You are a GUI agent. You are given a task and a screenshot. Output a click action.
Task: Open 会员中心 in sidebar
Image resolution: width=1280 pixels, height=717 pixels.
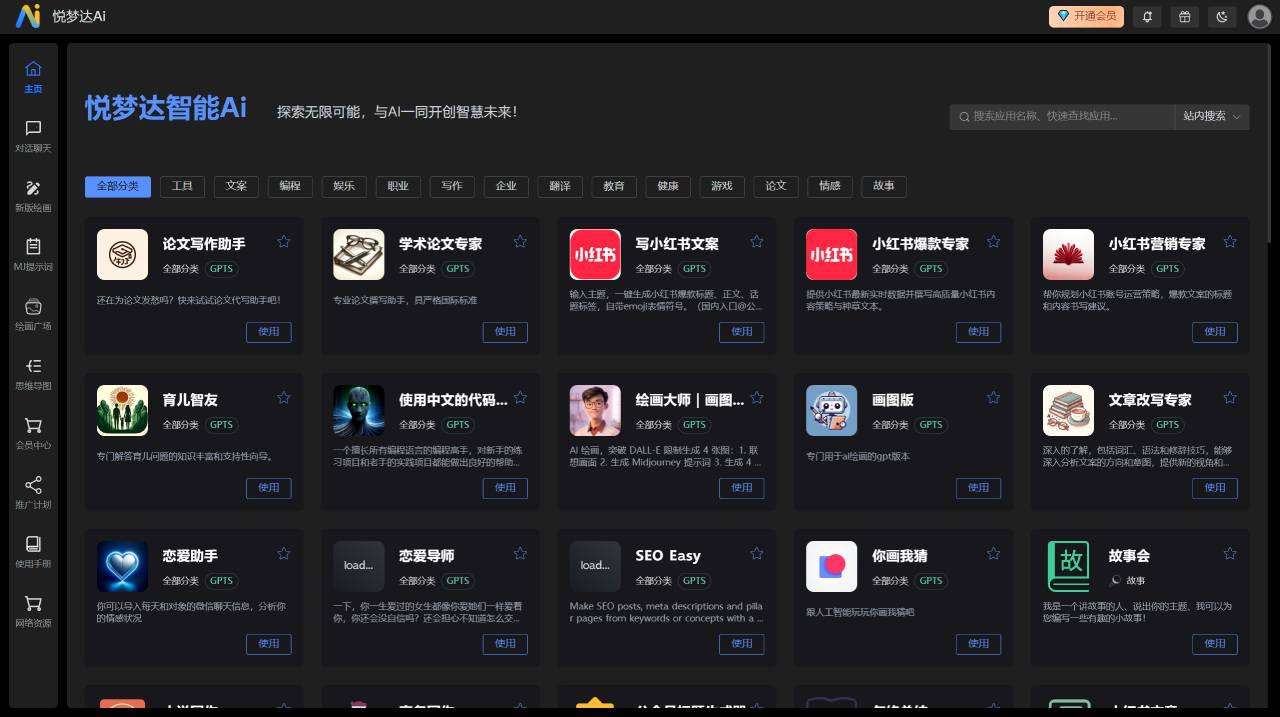click(x=33, y=433)
